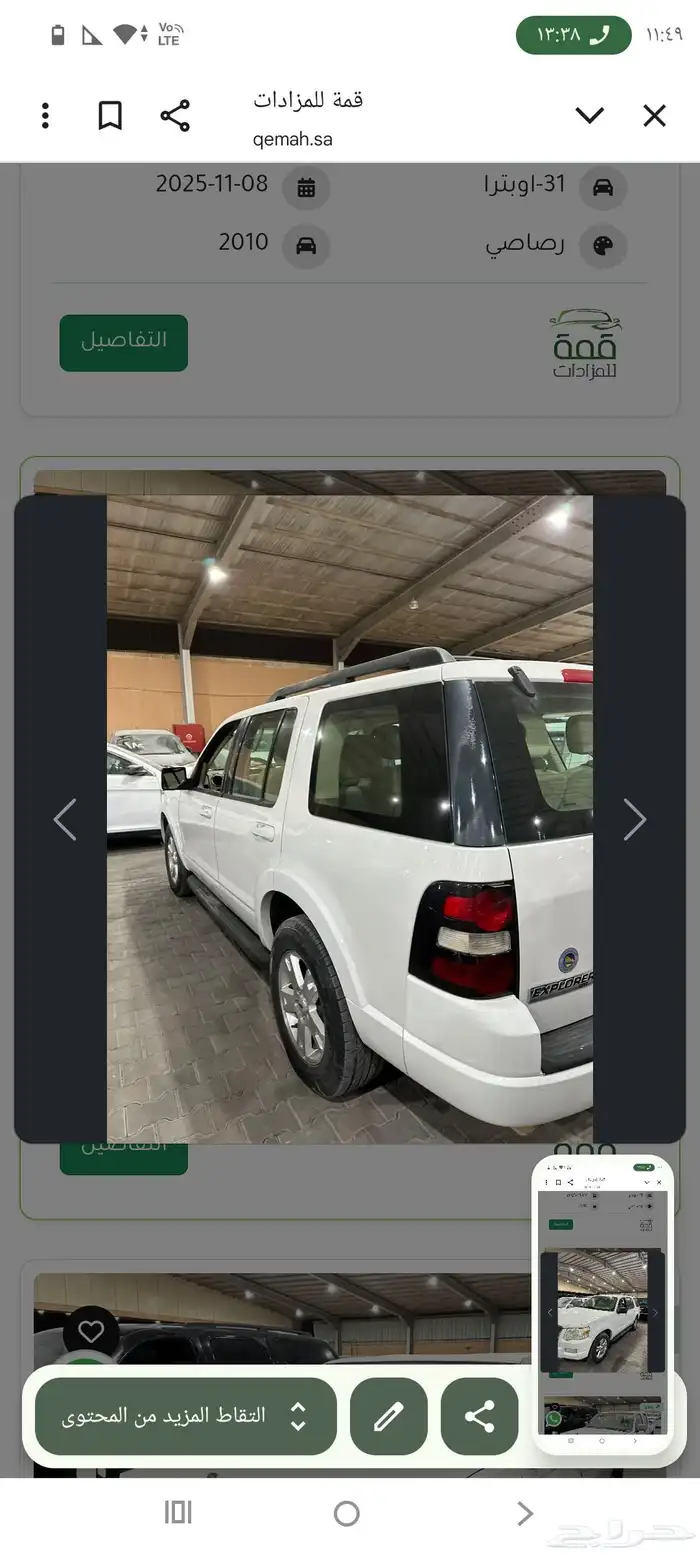Image resolution: width=700 pixels, height=1556 pixels.
Task: Show the previous car photo
Action: (x=65, y=819)
